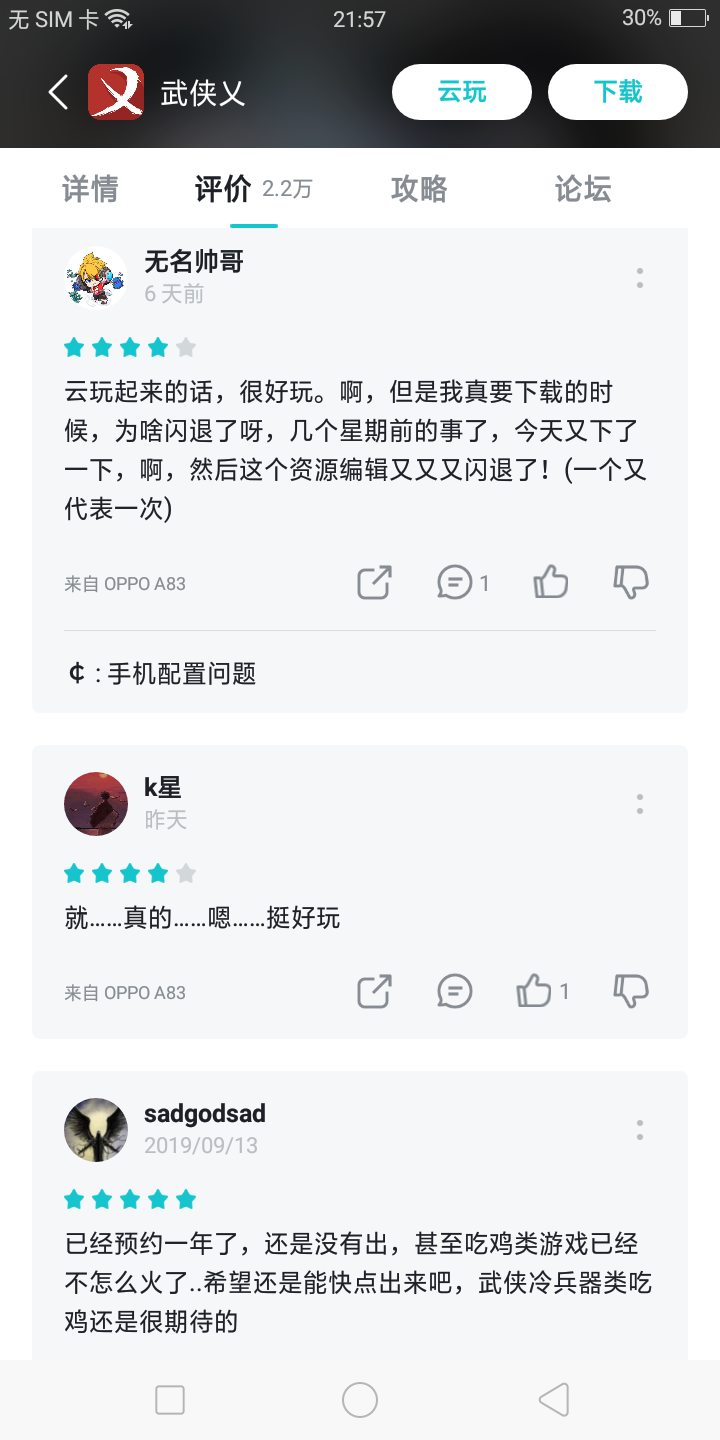Like k星's review

(x=534, y=992)
